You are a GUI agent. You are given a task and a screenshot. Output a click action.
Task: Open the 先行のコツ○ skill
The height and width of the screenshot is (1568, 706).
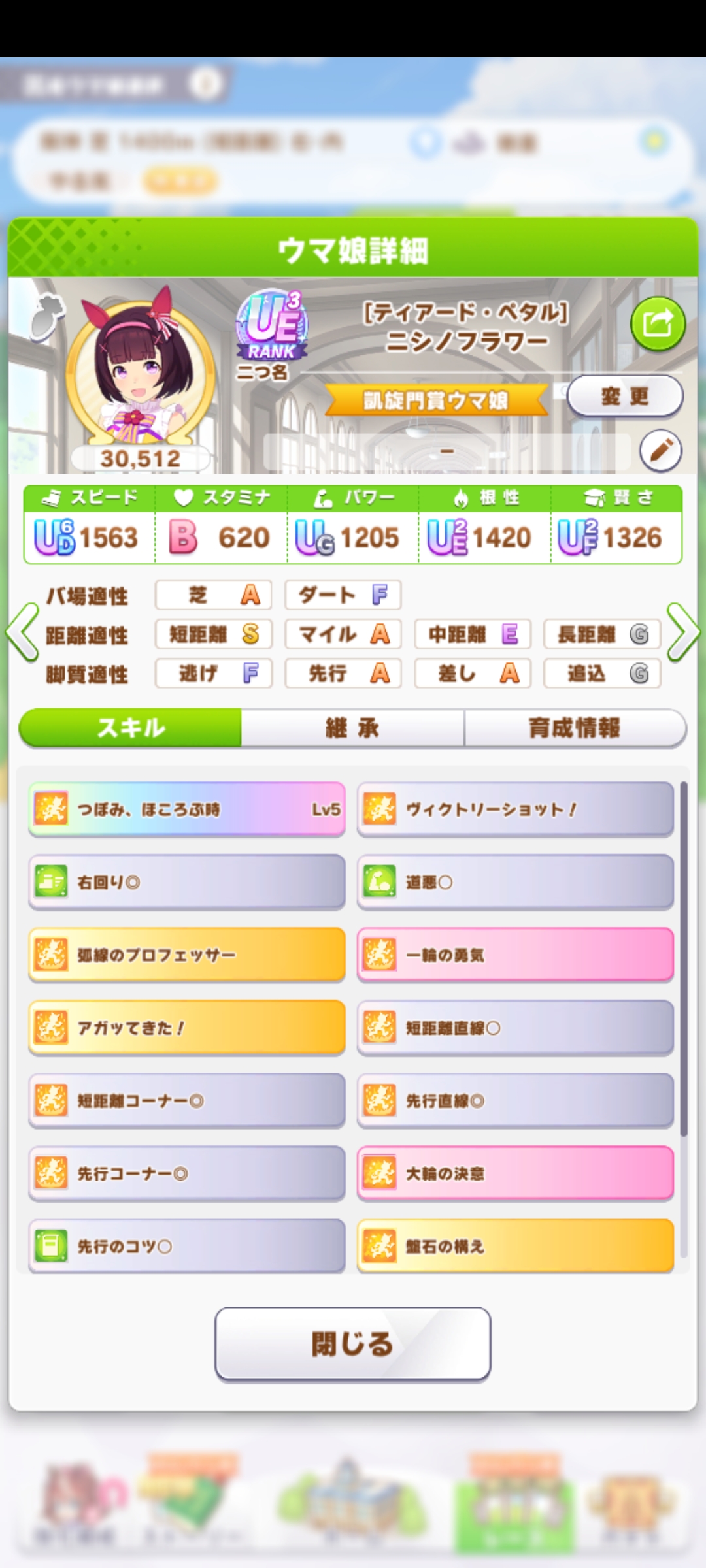pos(186,1246)
